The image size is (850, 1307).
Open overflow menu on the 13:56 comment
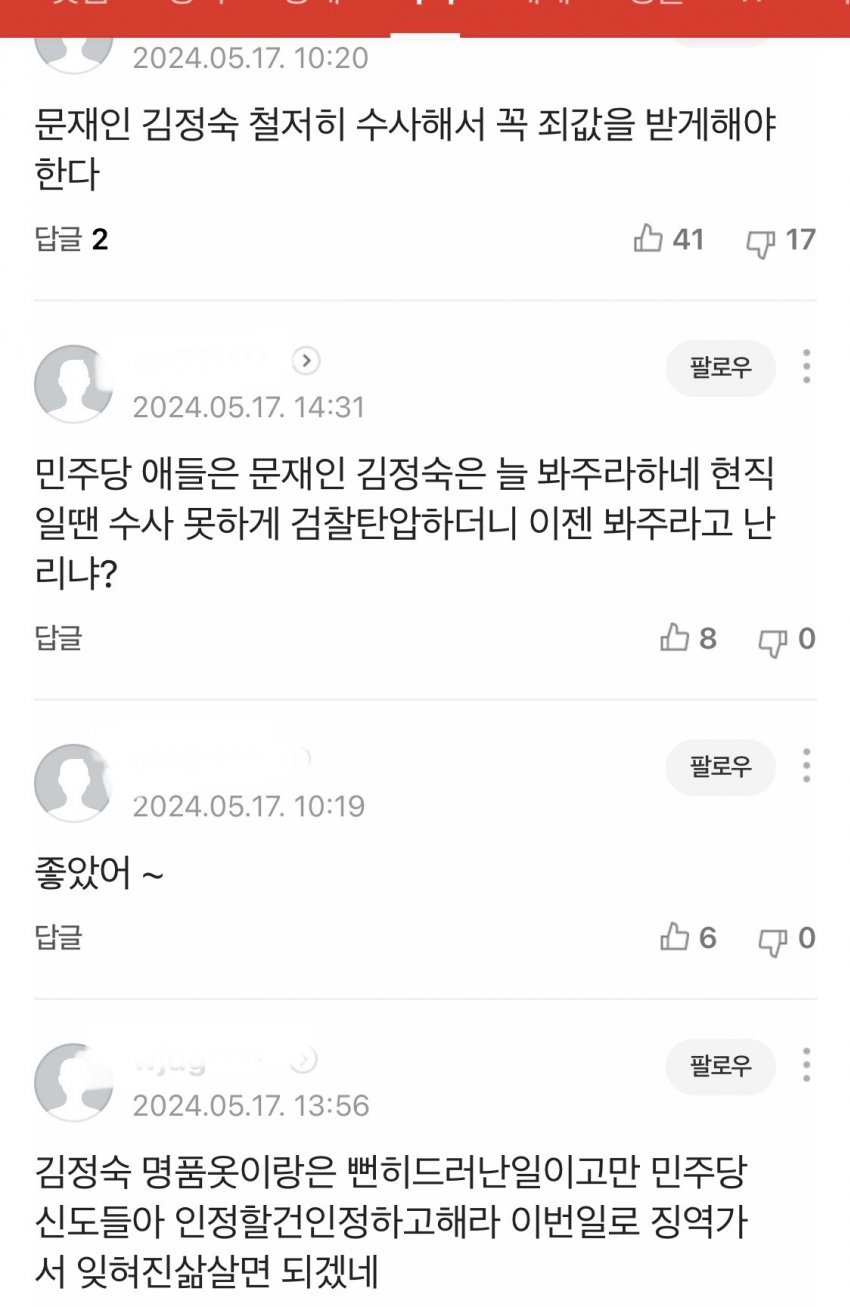pos(806,1065)
